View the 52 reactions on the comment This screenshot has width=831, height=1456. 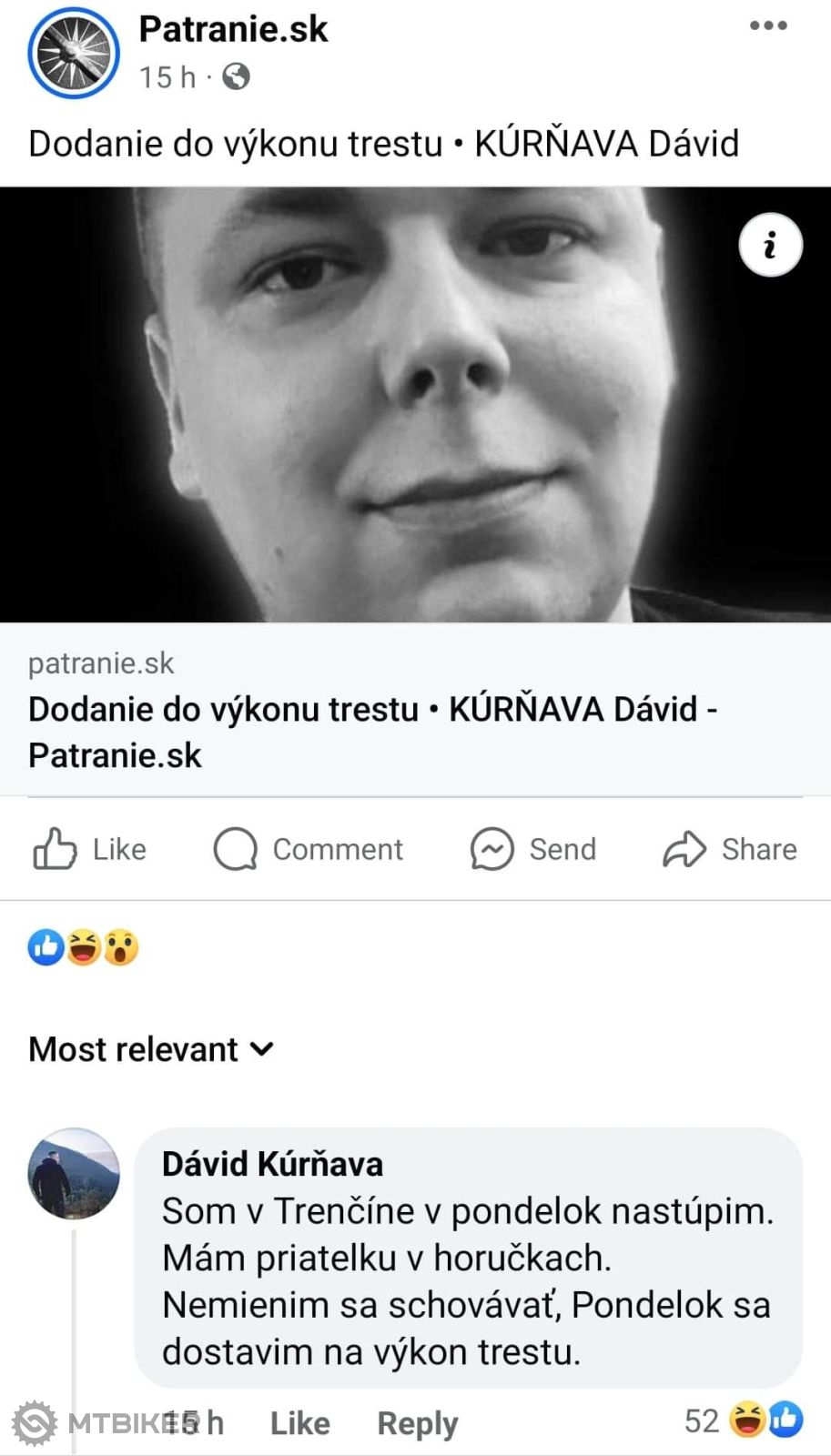[x=743, y=1421]
